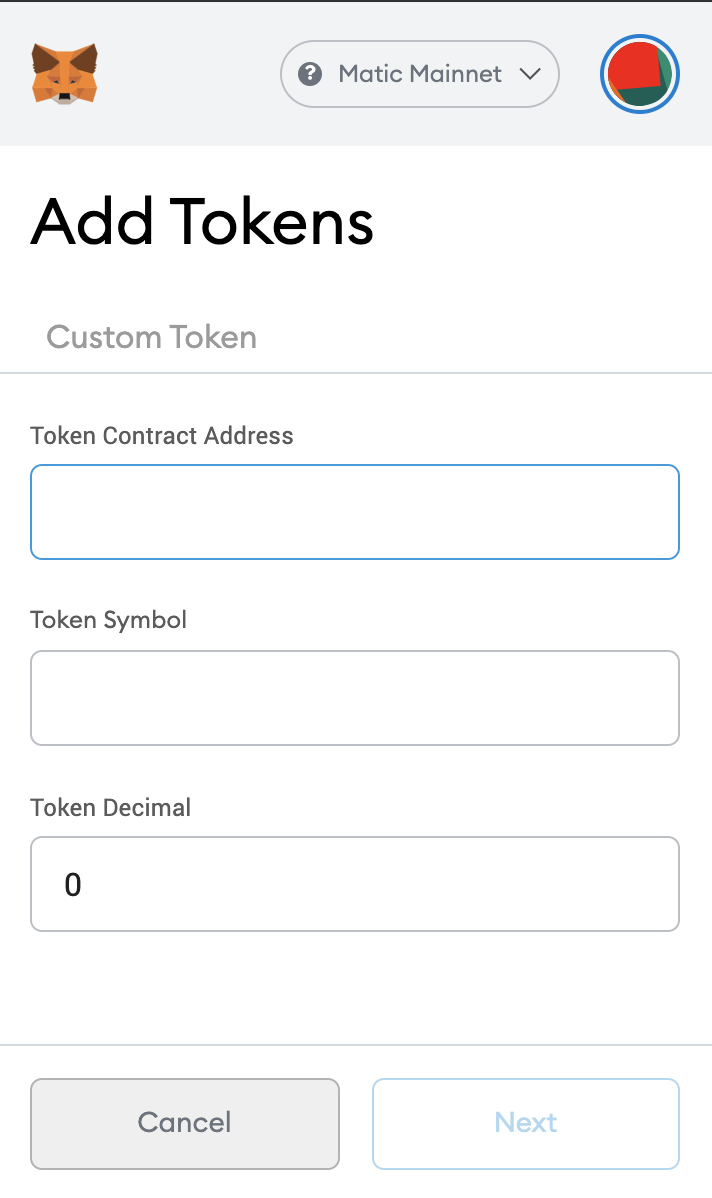Tap the Next button
This screenshot has width=712, height=1198.
[526, 1123]
